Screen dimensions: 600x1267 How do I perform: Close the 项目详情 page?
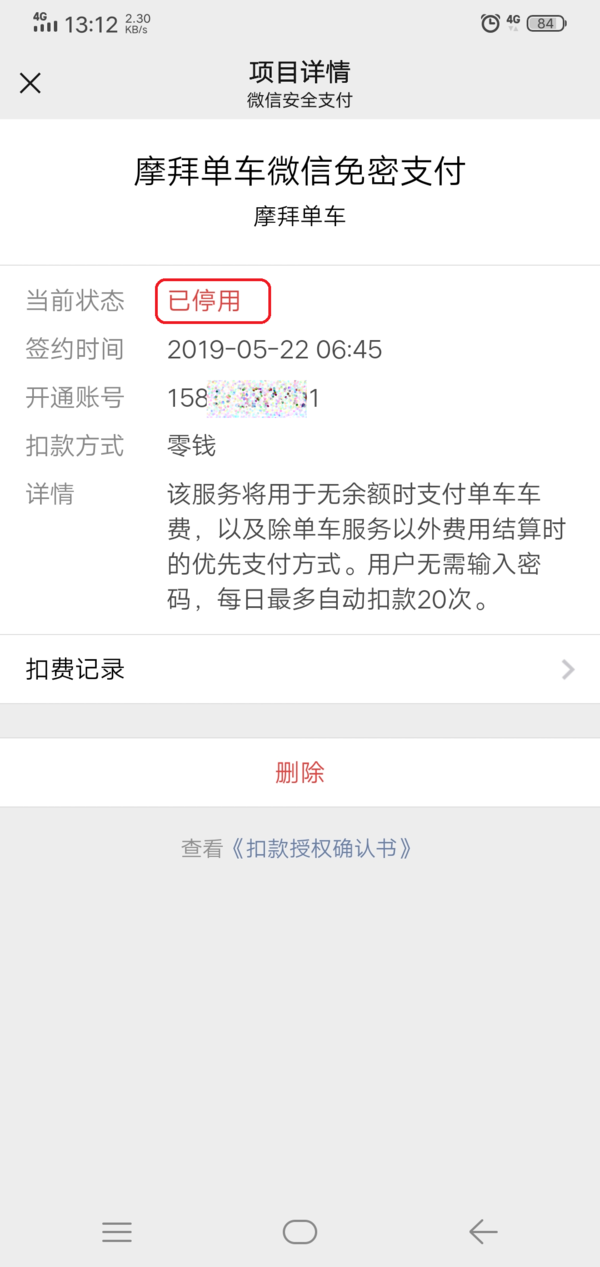tap(31, 83)
